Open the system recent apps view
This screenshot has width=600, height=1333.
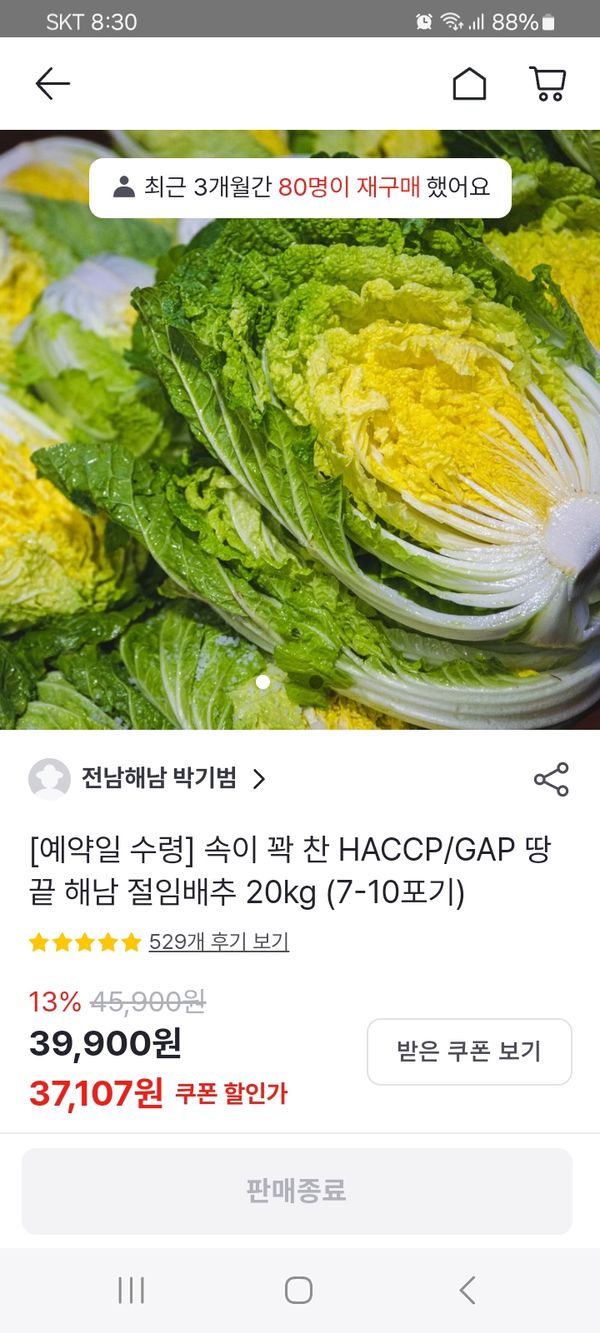[131, 1290]
